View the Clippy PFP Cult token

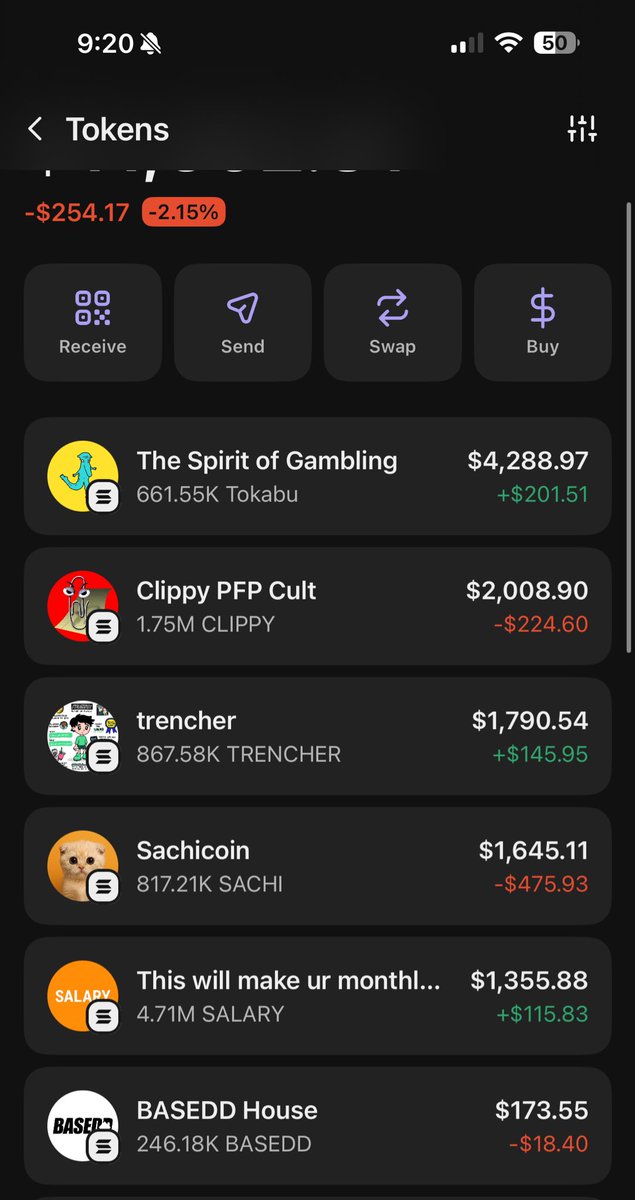[317, 606]
